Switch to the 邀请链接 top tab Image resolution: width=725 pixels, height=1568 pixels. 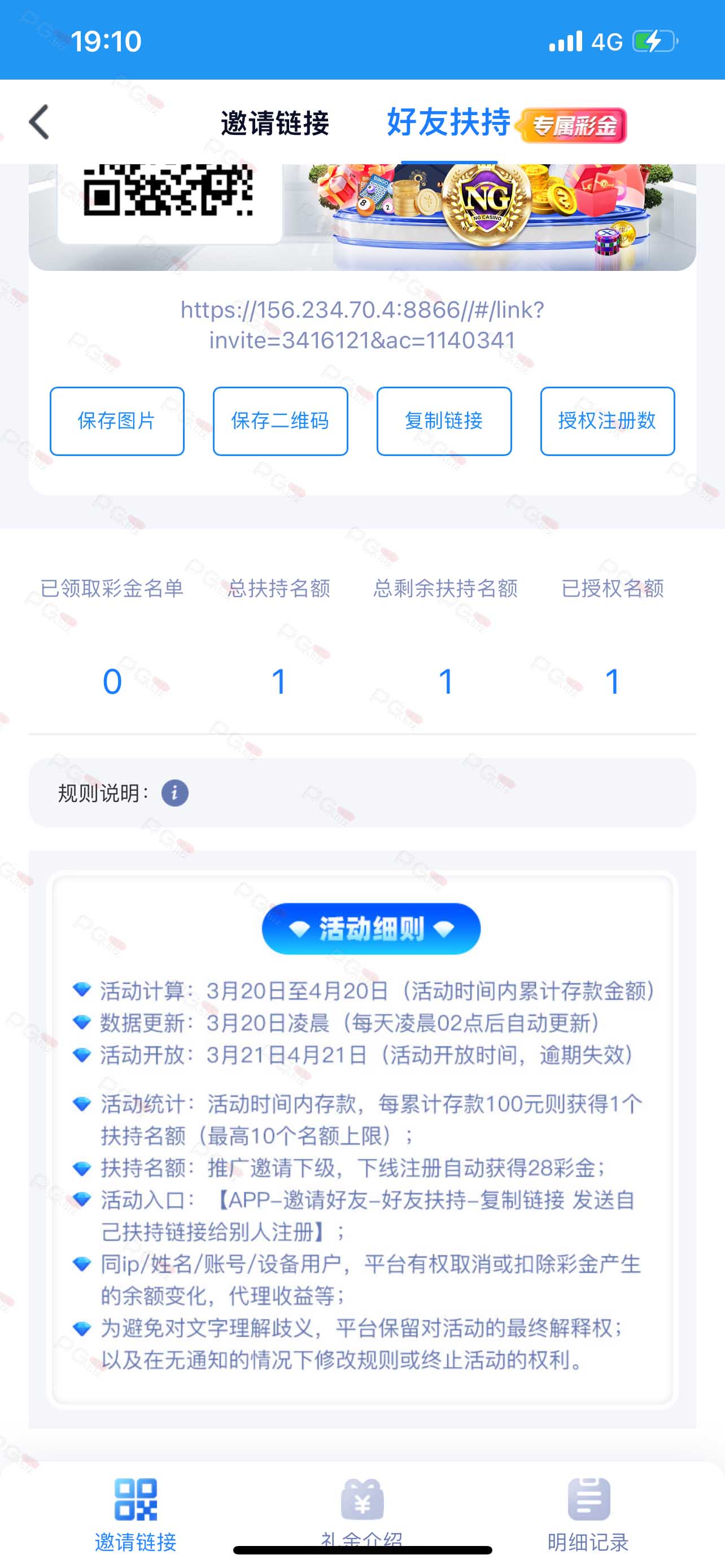[275, 123]
